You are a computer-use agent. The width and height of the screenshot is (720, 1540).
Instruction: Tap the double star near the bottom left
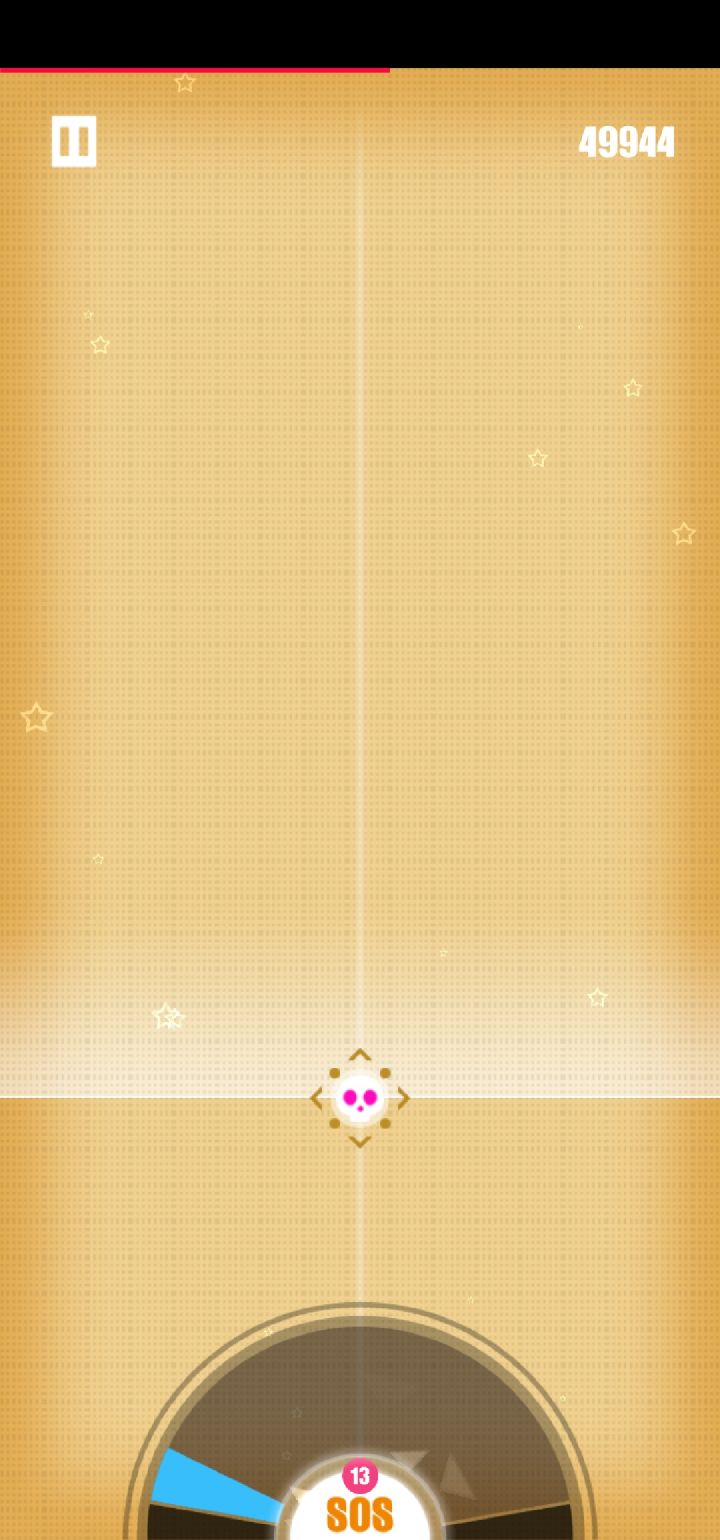[x=165, y=1015]
